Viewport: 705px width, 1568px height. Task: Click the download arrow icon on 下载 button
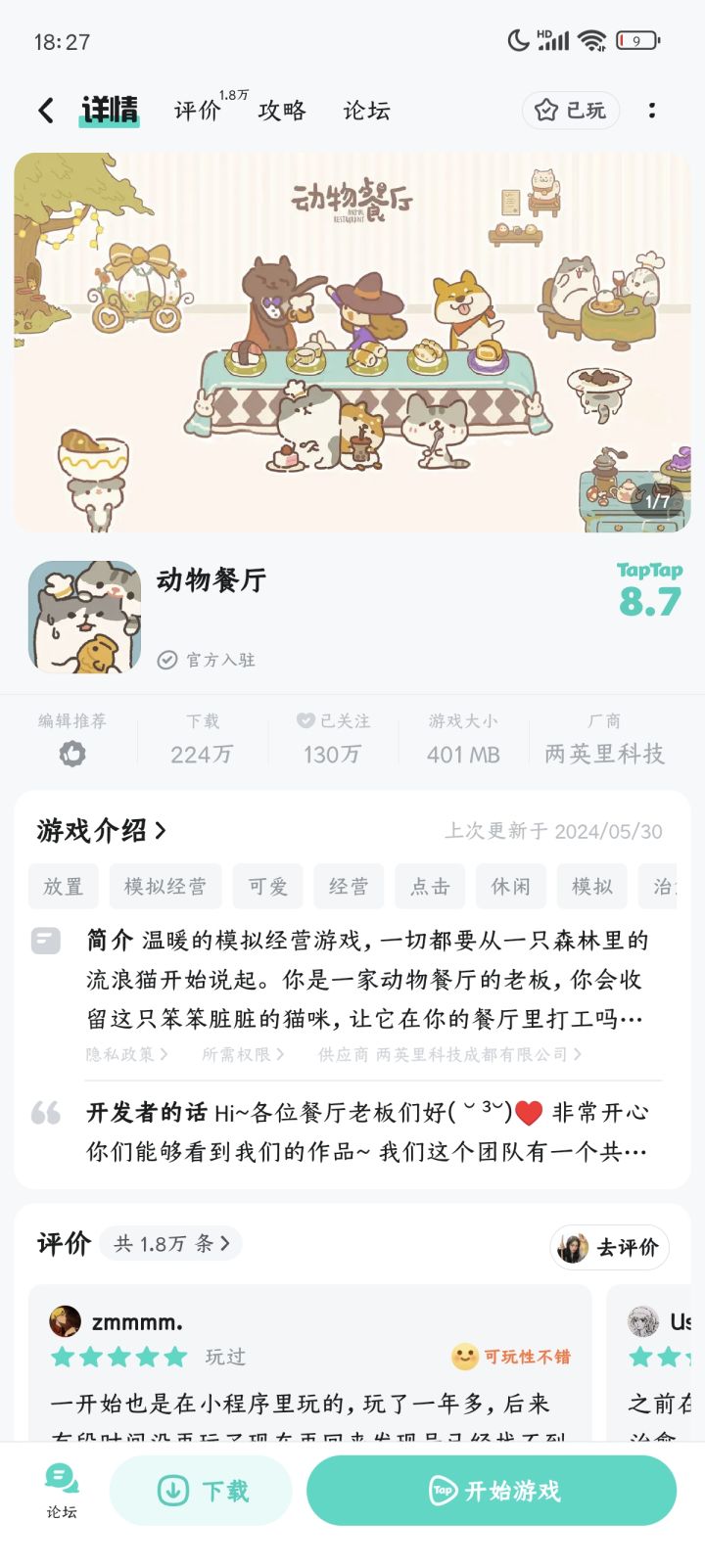(174, 1490)
